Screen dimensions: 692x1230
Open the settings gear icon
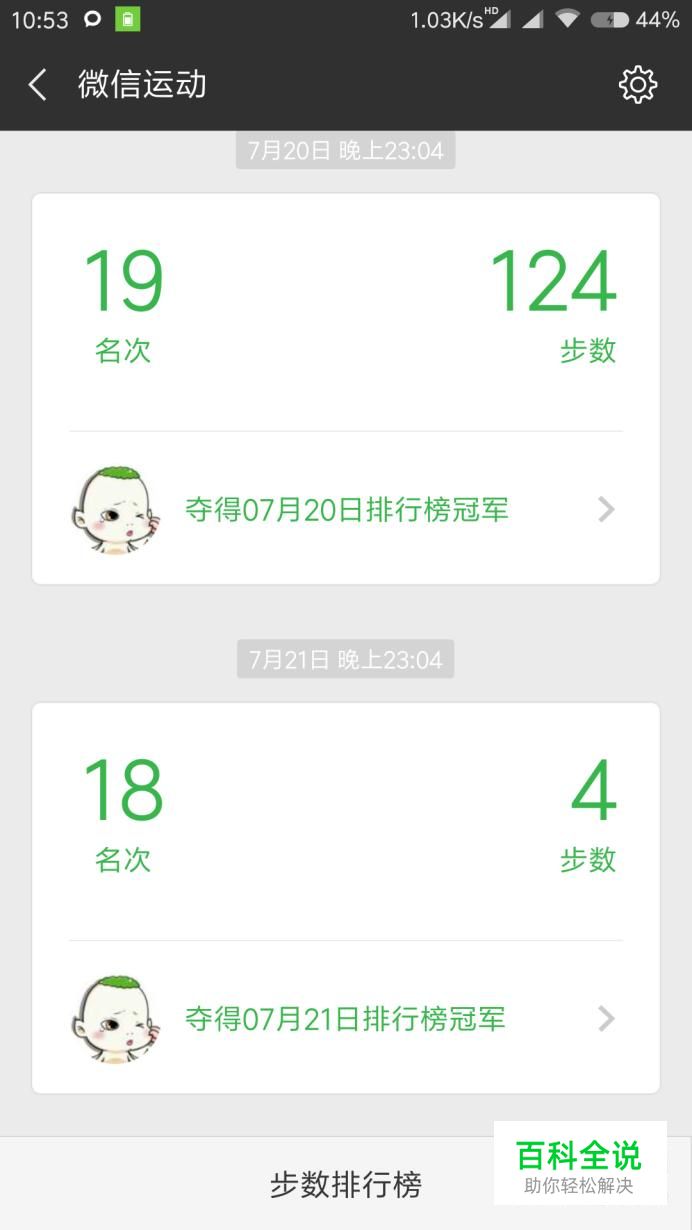(638, 85)
